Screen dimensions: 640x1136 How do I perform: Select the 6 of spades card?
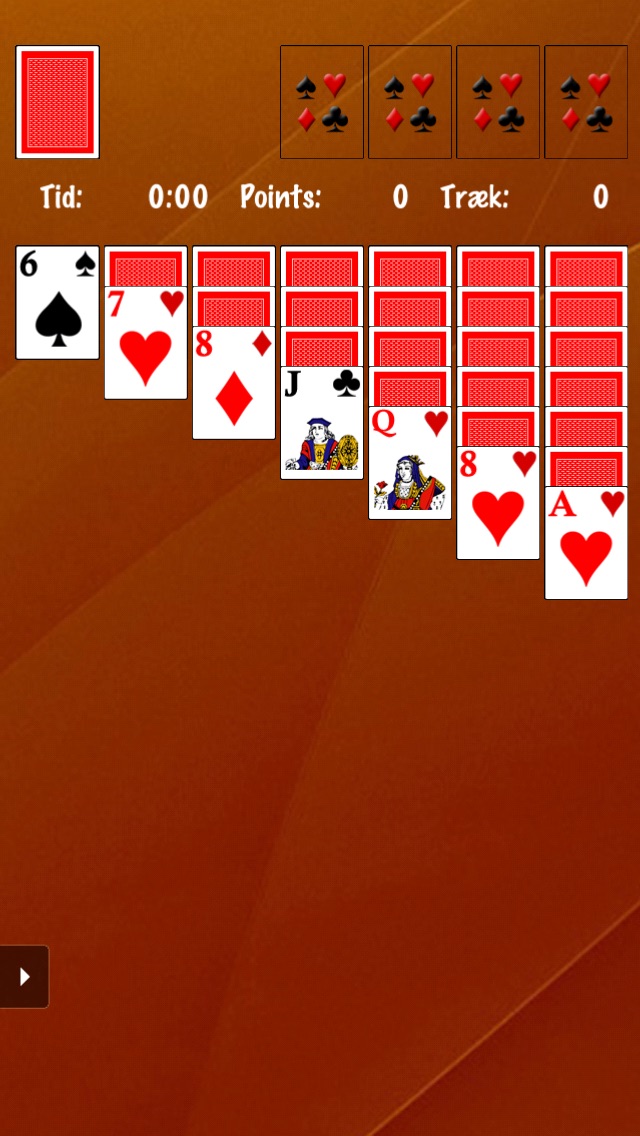click(57, 303)
